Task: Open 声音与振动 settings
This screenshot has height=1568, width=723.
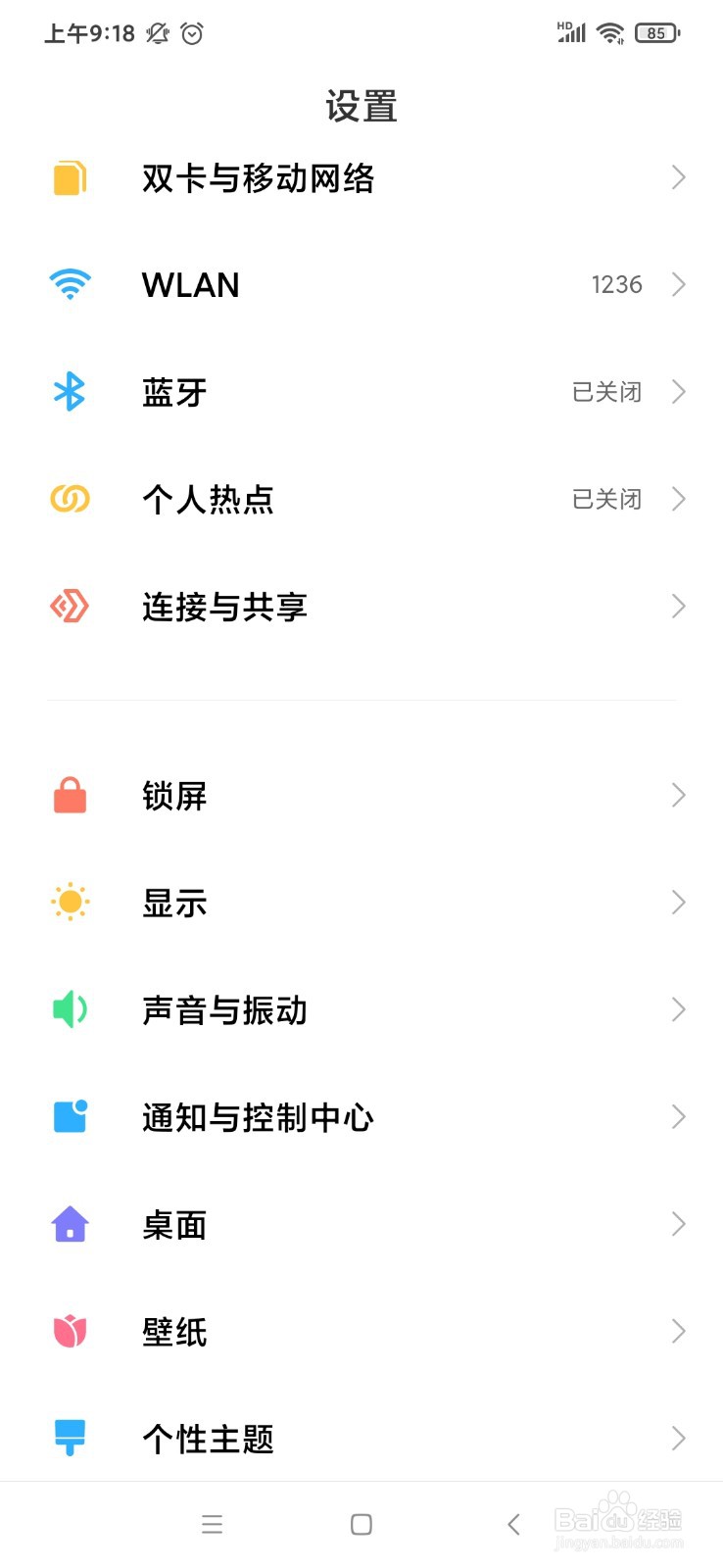Action: [361, 1010]
